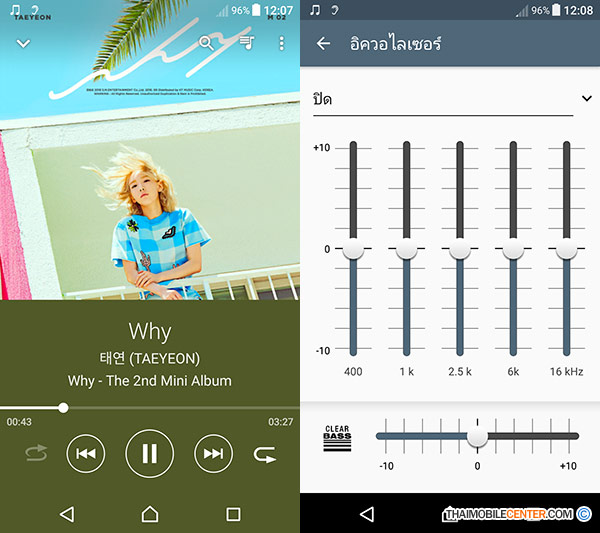Collapse the player with the down chevron
Viewport: 600px width, 533px height.
(23, 43)
